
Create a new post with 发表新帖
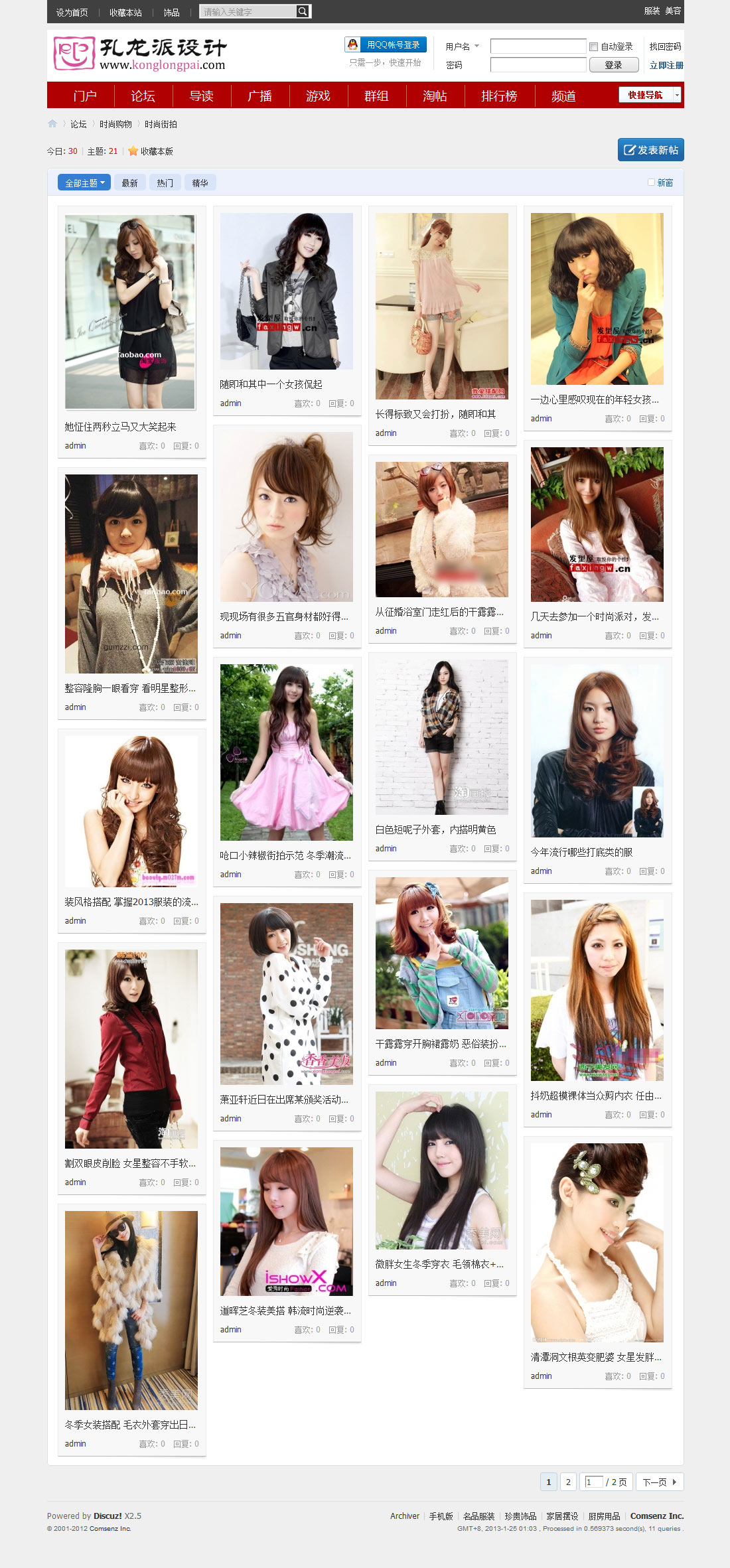650,150
